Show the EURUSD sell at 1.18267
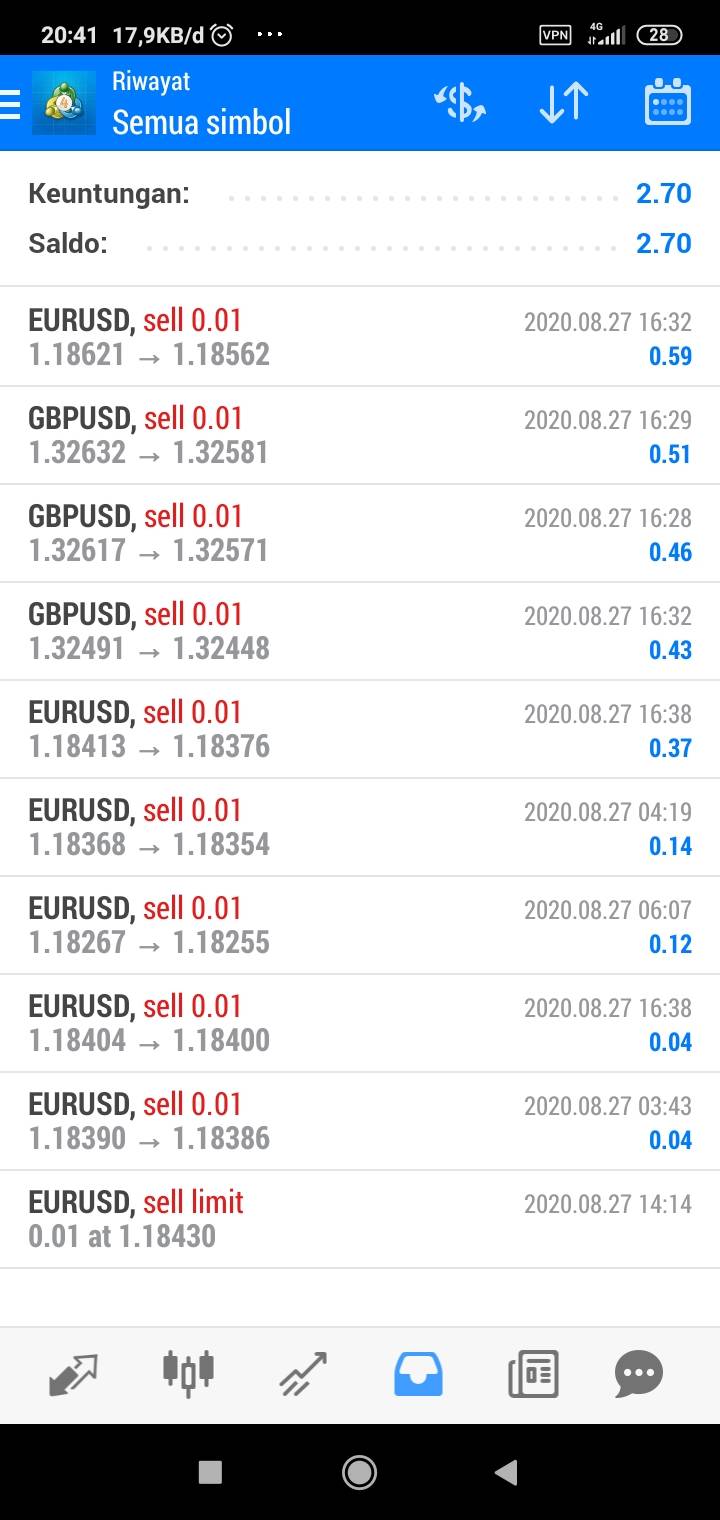 click(x=360, y=925)
